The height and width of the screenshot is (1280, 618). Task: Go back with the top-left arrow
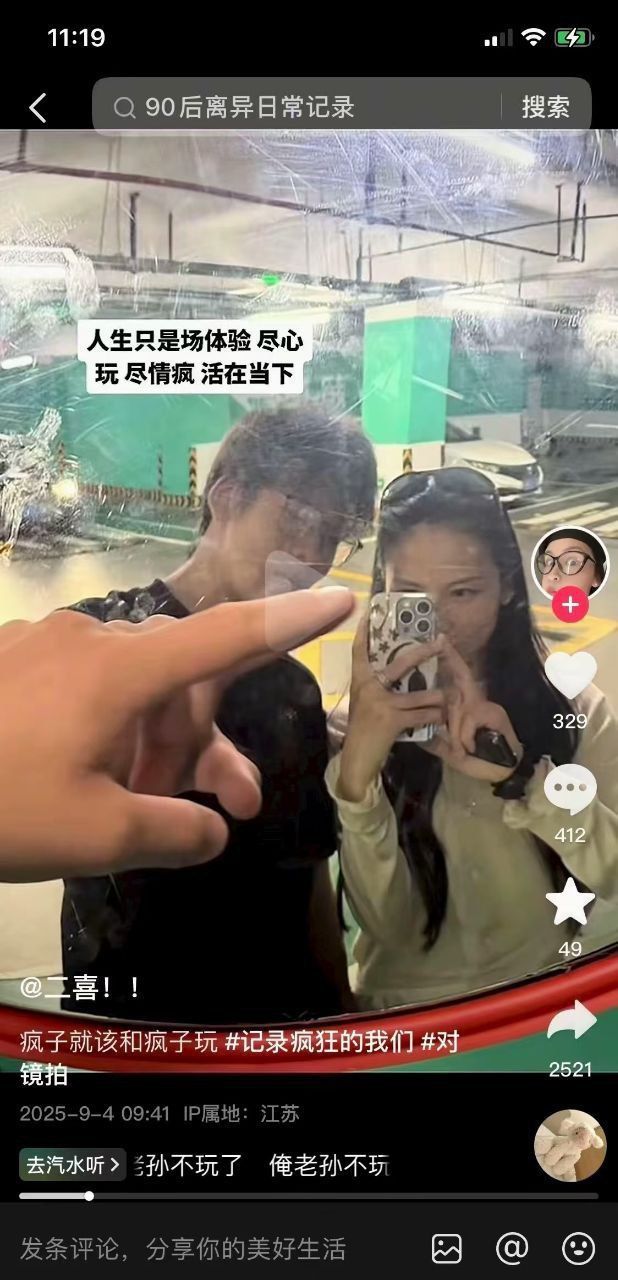point(38,107)
